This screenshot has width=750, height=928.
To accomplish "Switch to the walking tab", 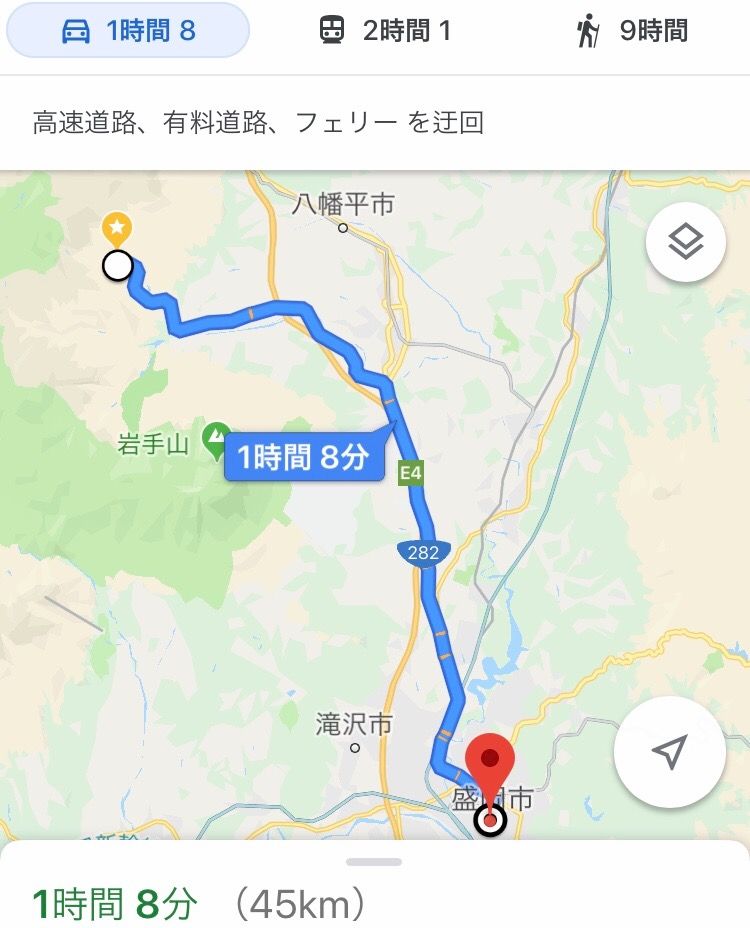I will click(x=631, y=32).
